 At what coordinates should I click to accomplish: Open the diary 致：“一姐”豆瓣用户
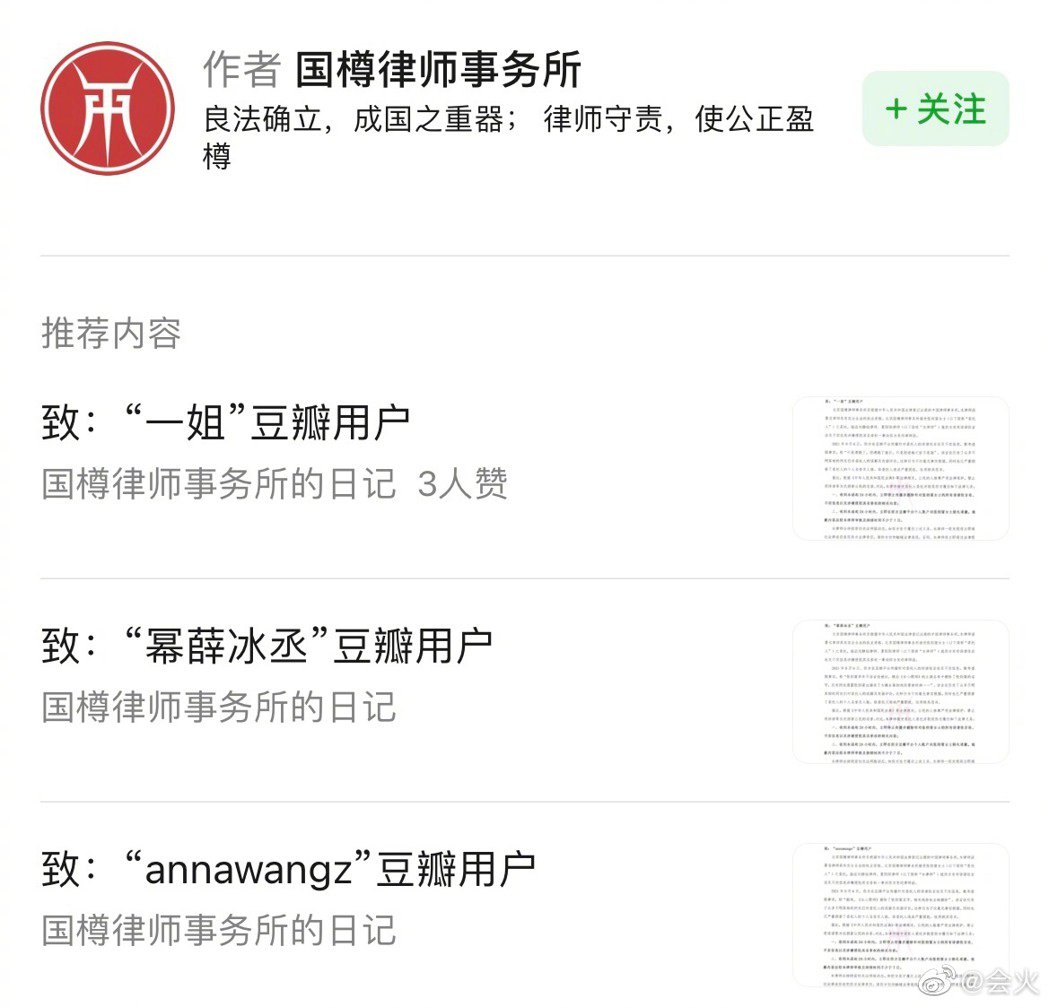[x=226, y=423]
